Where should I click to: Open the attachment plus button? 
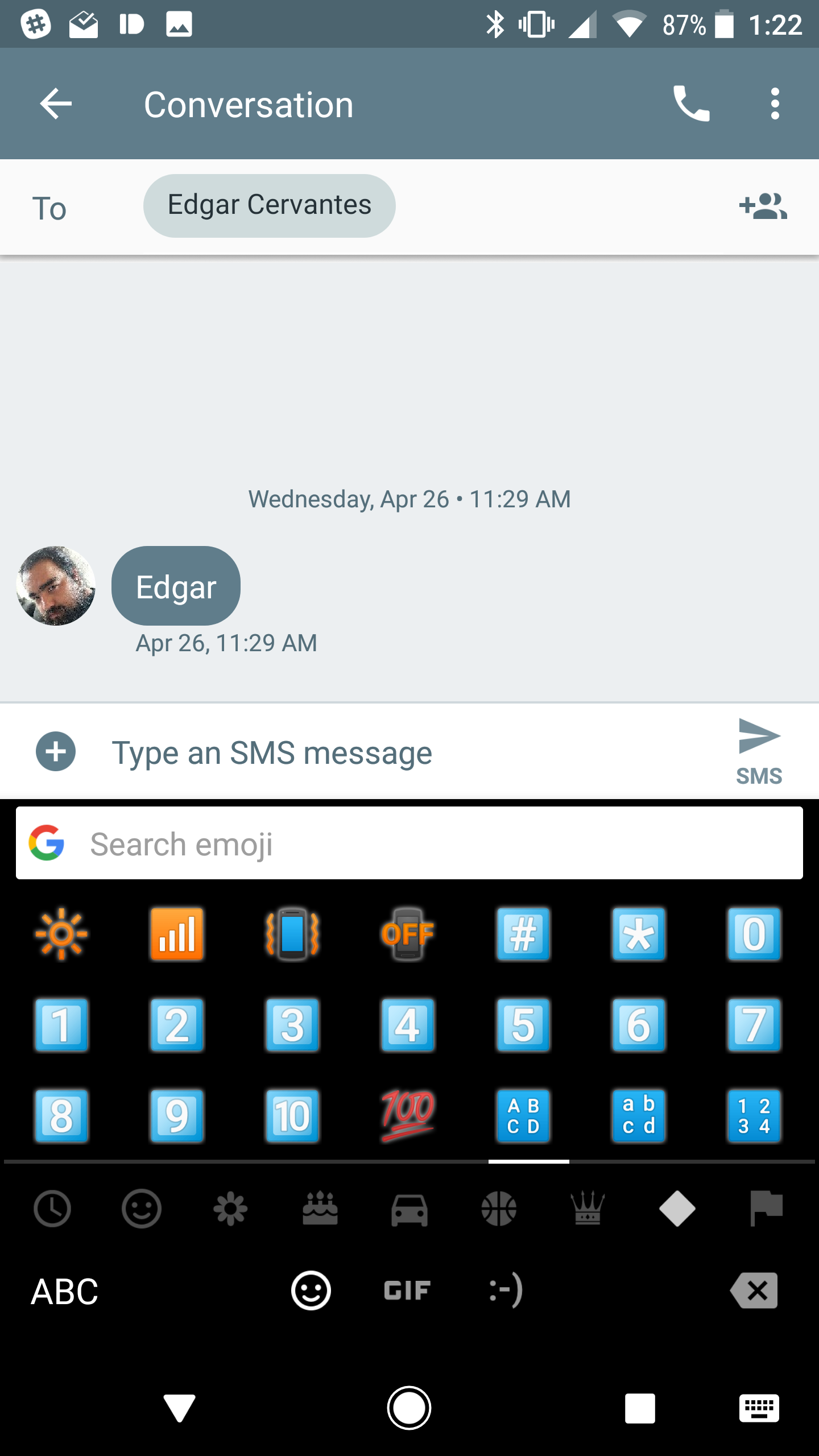tap(56, 751)
